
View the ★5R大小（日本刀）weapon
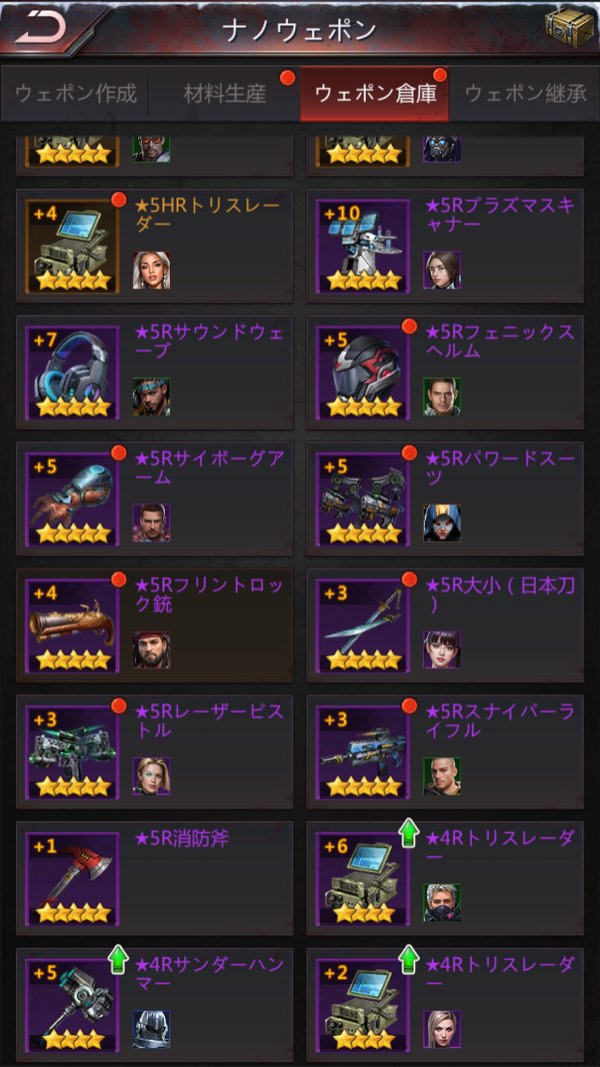click(445, 626)
